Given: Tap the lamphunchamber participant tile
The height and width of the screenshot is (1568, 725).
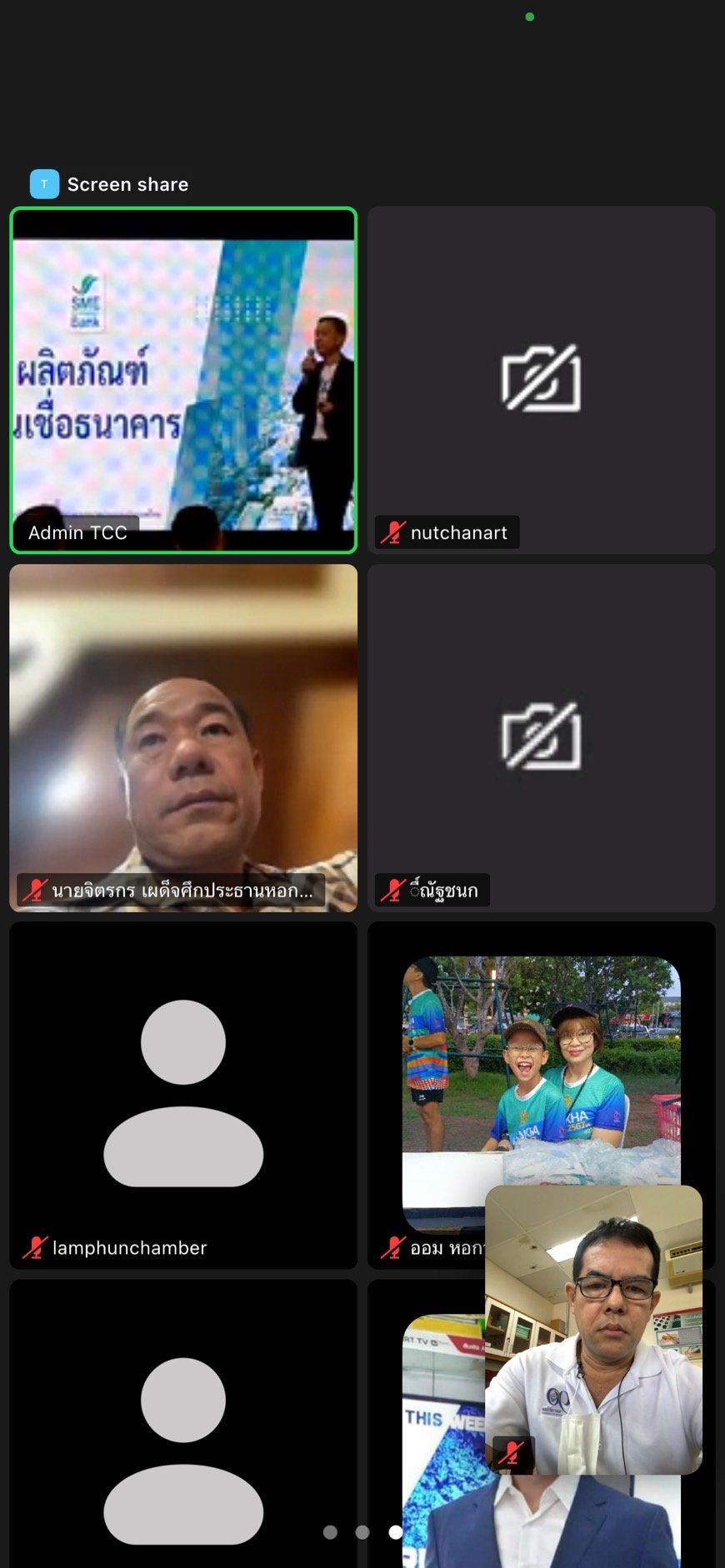Looking at the screenshot, I should pos(183,1095).
